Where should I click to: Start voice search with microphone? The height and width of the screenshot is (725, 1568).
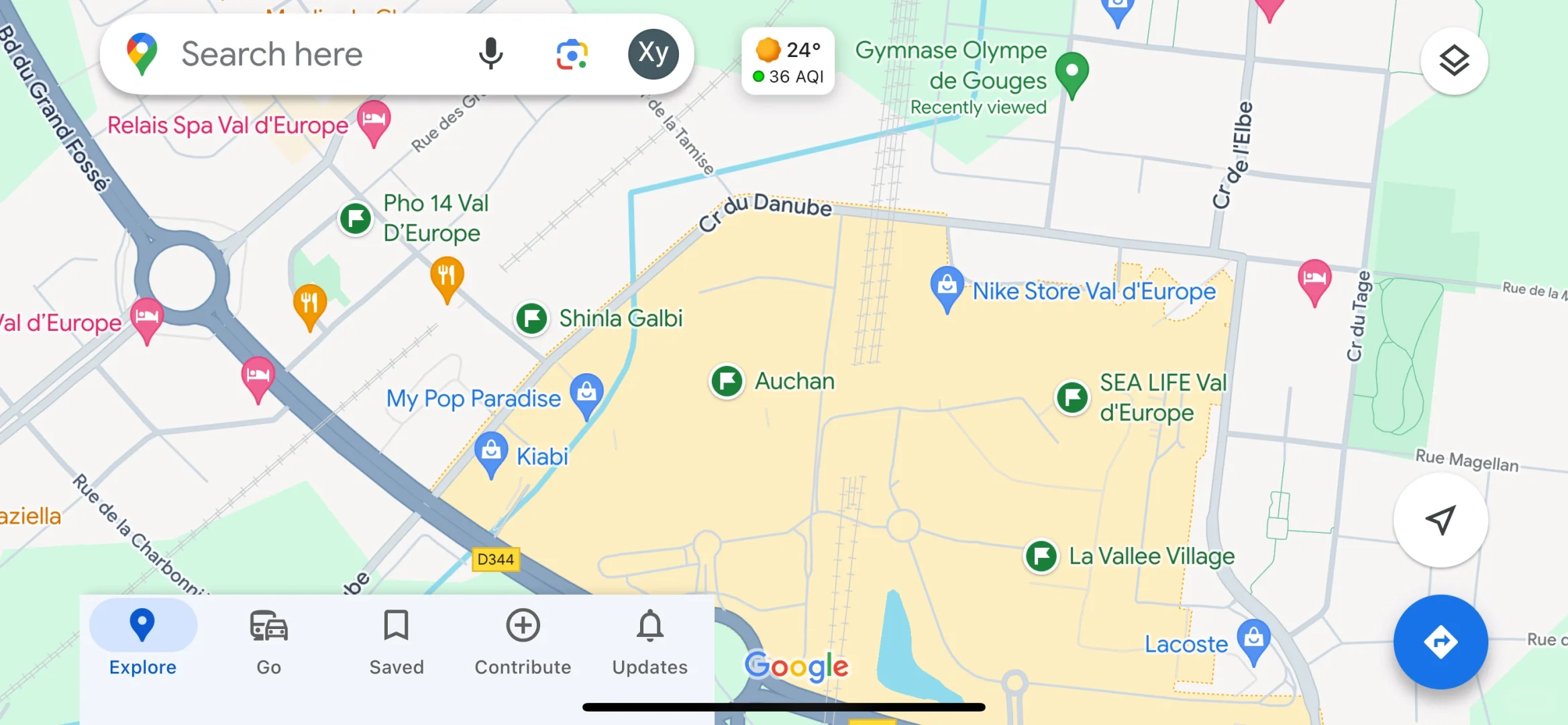tap(490, 54)
